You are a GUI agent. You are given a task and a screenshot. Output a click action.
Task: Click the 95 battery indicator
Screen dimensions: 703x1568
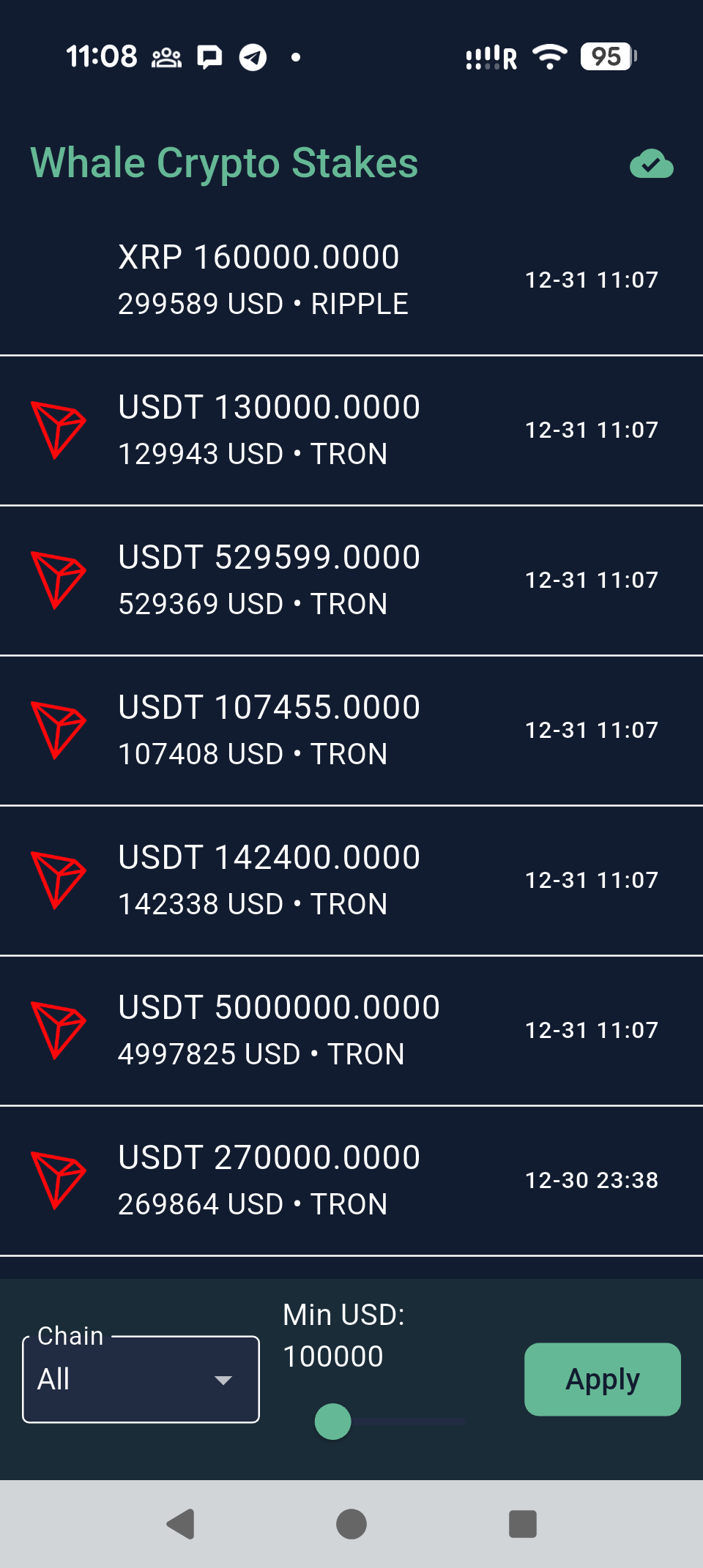point(606,57)
